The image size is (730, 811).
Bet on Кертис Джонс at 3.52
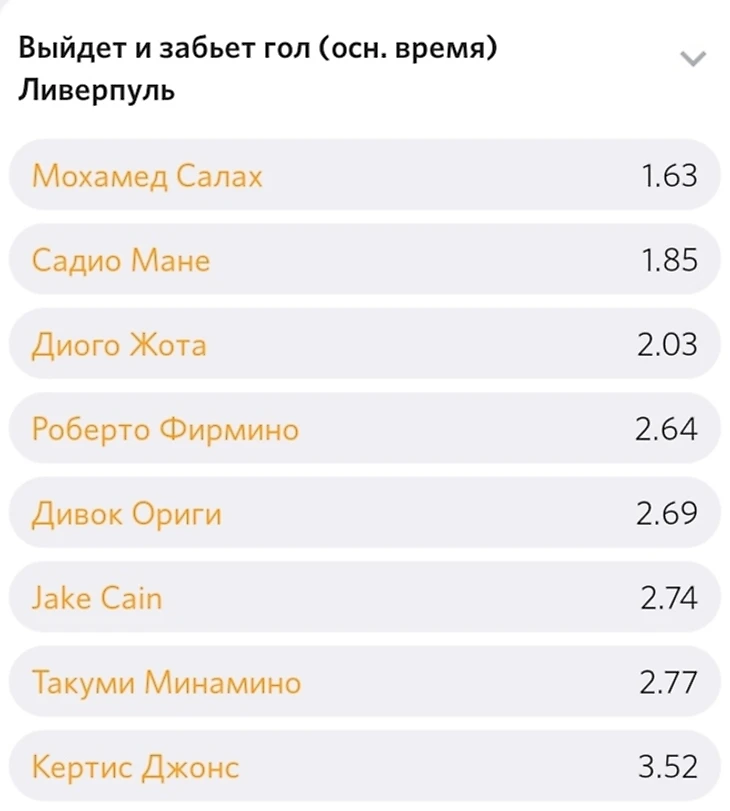point(365,768)
